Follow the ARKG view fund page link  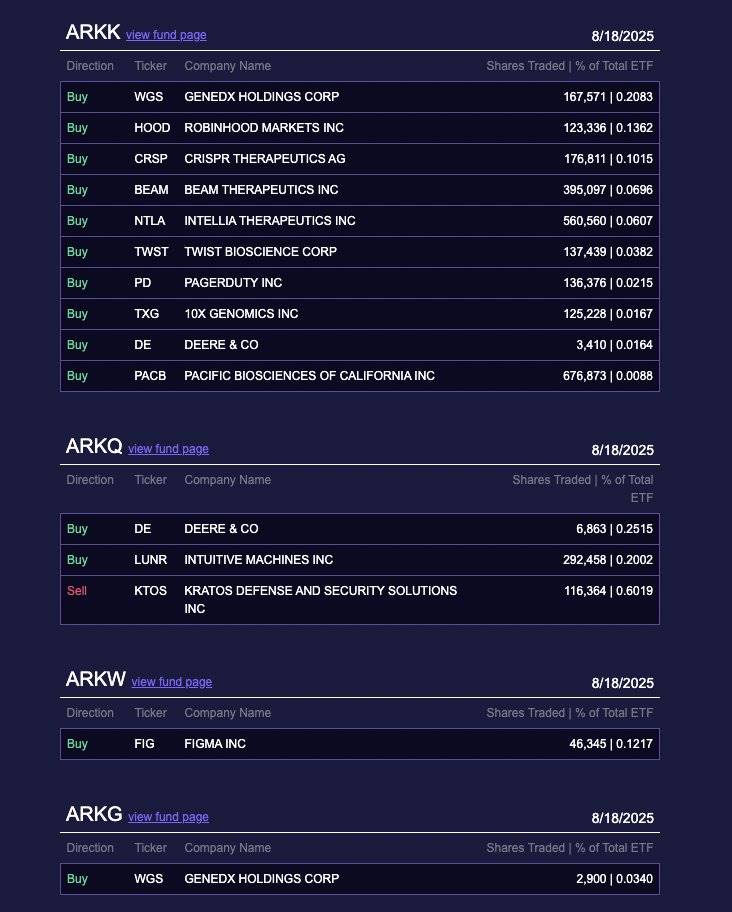168,817
